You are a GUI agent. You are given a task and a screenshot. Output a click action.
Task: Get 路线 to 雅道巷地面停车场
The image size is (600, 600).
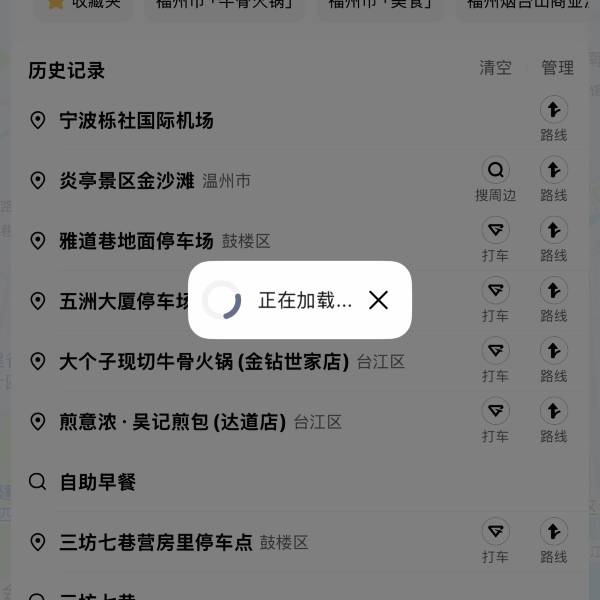point(553,239)
